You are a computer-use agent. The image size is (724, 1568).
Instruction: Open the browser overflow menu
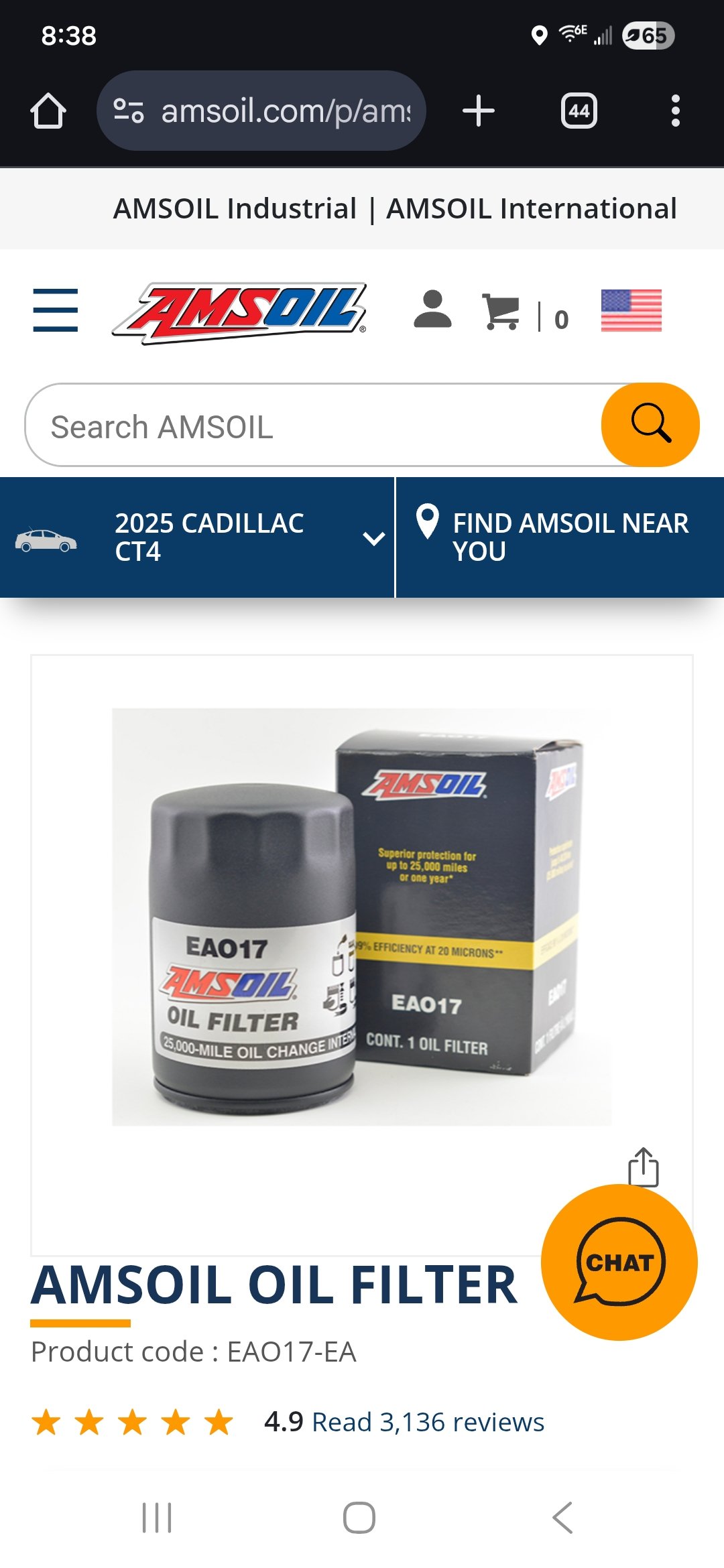(x=675, y=111)
